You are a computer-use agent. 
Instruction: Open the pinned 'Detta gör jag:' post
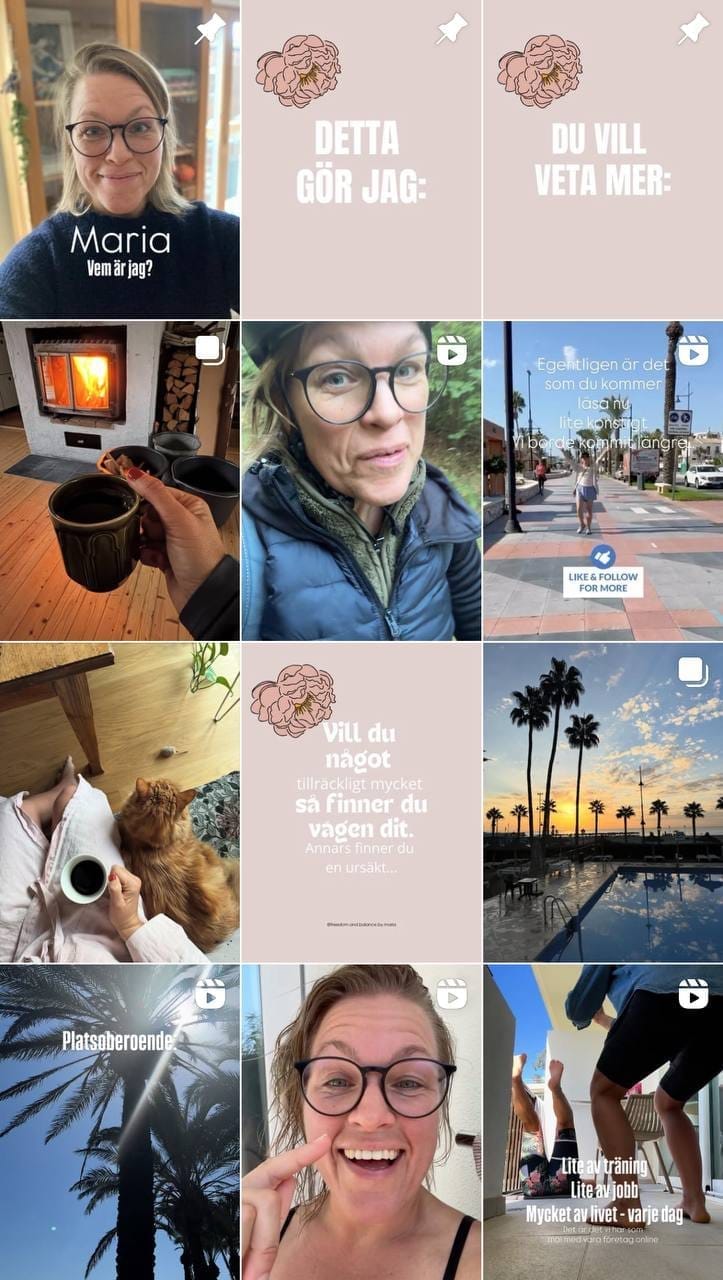361,160
